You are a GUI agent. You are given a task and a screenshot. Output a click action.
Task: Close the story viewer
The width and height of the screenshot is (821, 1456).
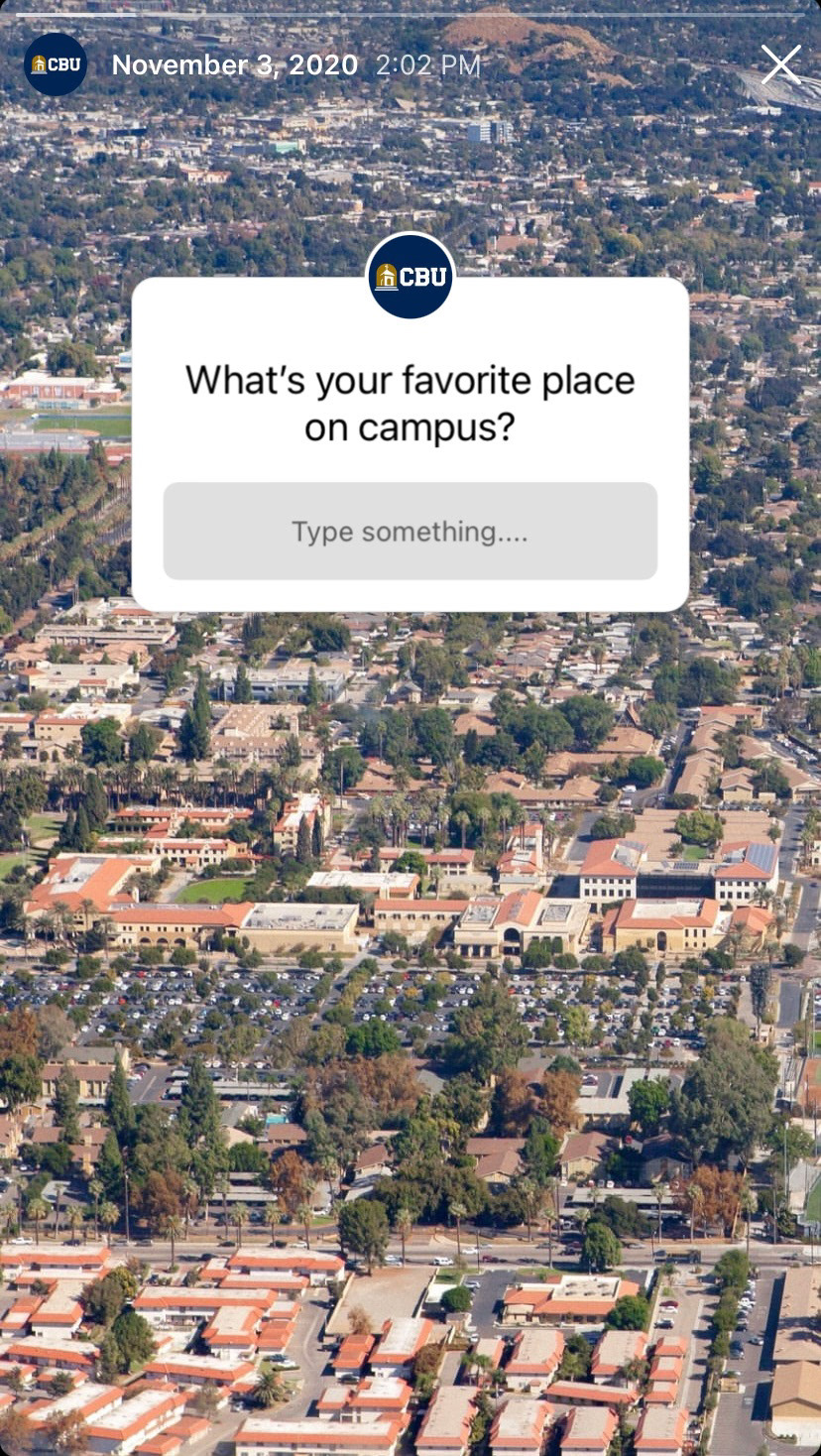coord(780,64)
